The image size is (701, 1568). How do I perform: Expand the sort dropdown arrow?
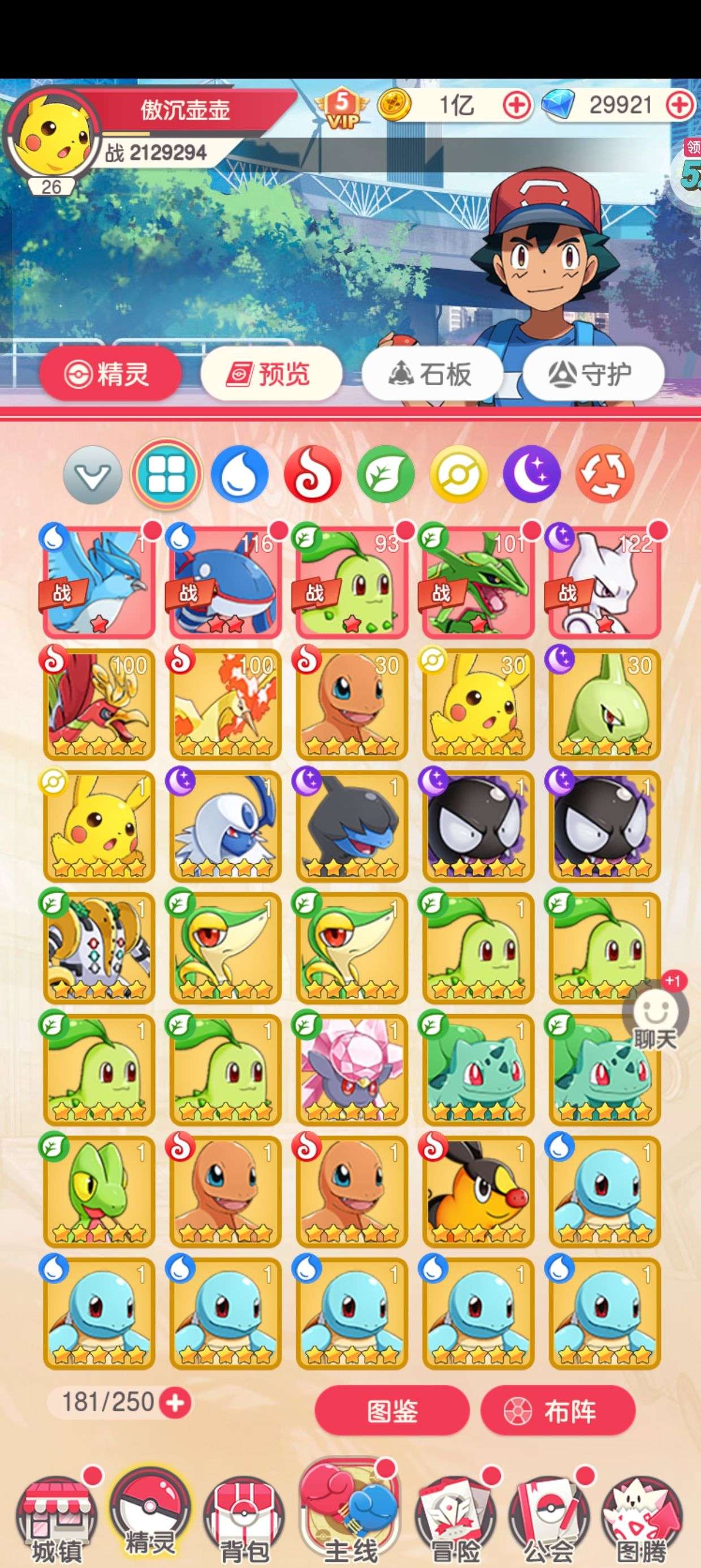[93, 474]
